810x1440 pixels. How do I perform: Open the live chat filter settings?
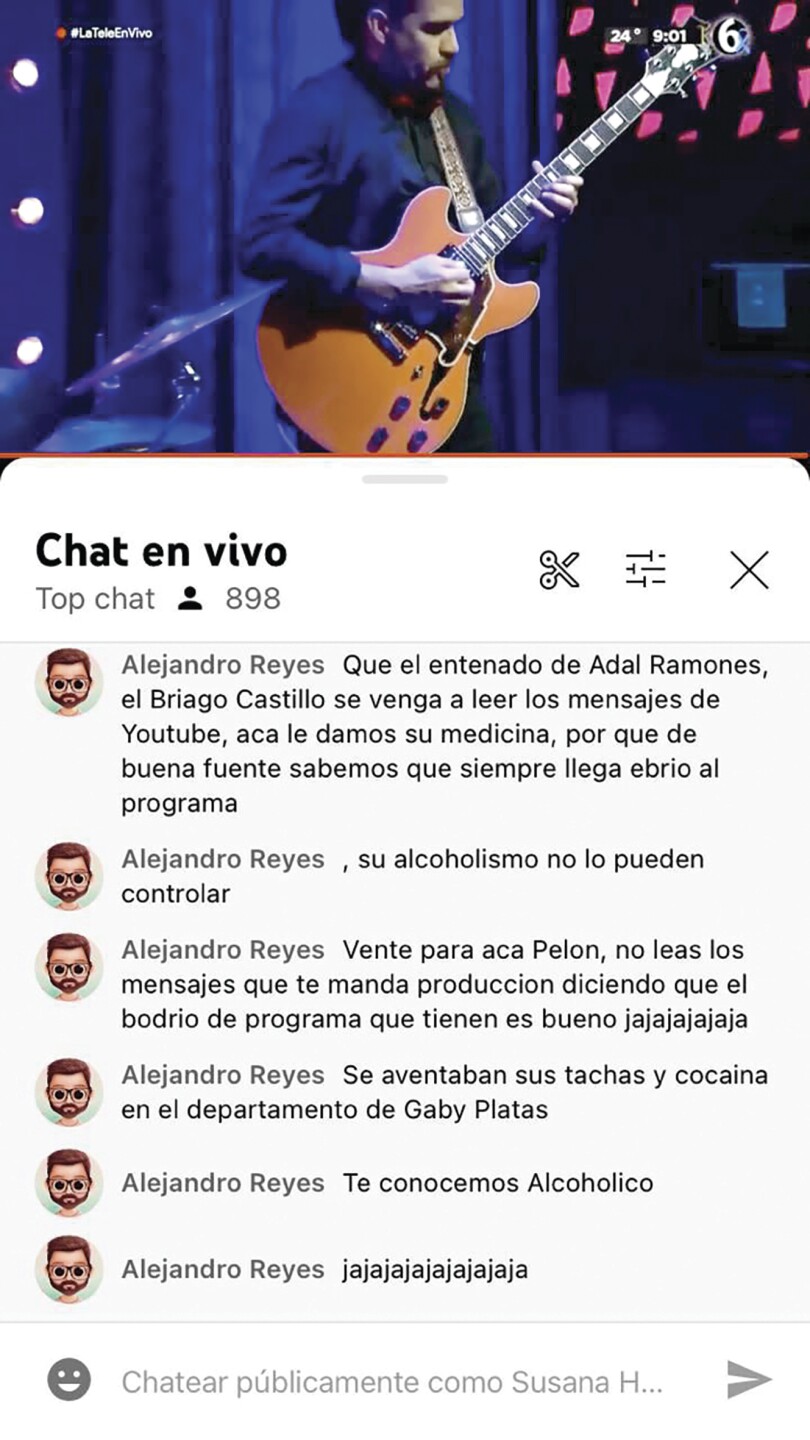(646, 569)
